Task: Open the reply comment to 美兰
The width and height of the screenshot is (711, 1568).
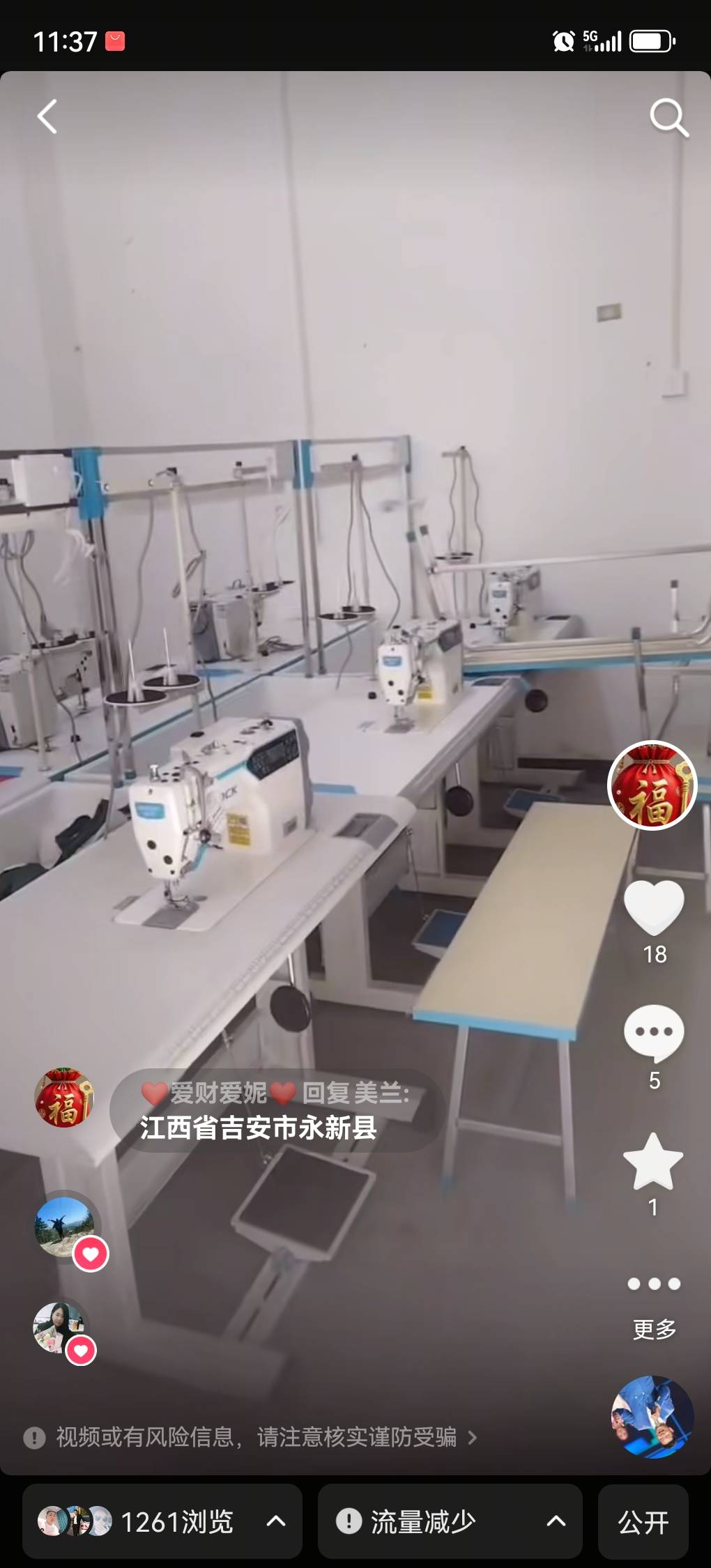Action: coord(277,1111)
